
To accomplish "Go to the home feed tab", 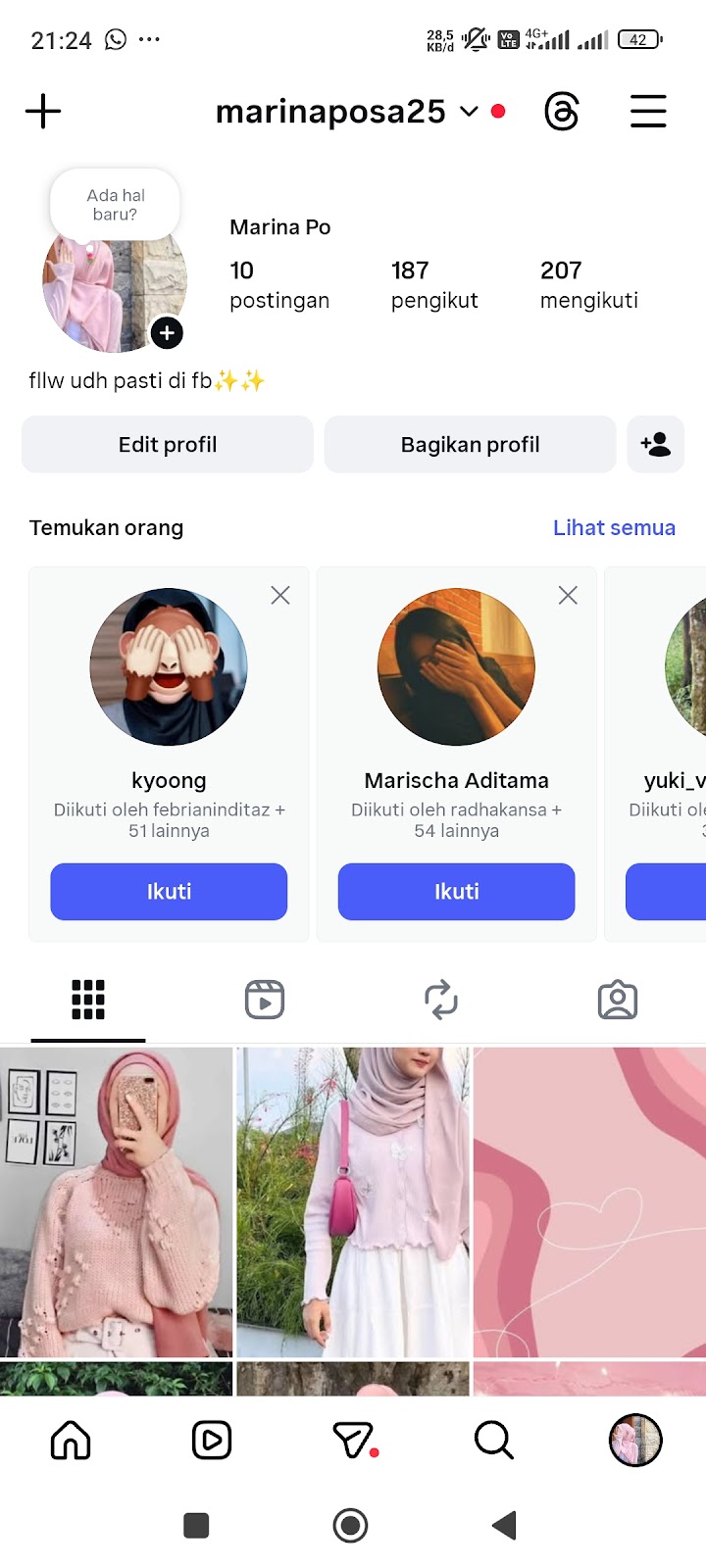I will 71,1441.
